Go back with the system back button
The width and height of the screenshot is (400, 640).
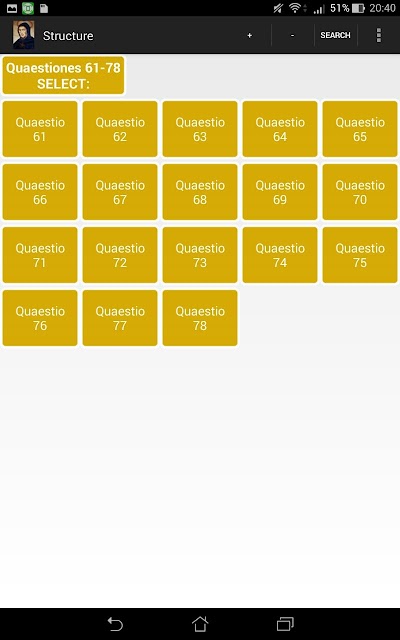click(115, 624)
